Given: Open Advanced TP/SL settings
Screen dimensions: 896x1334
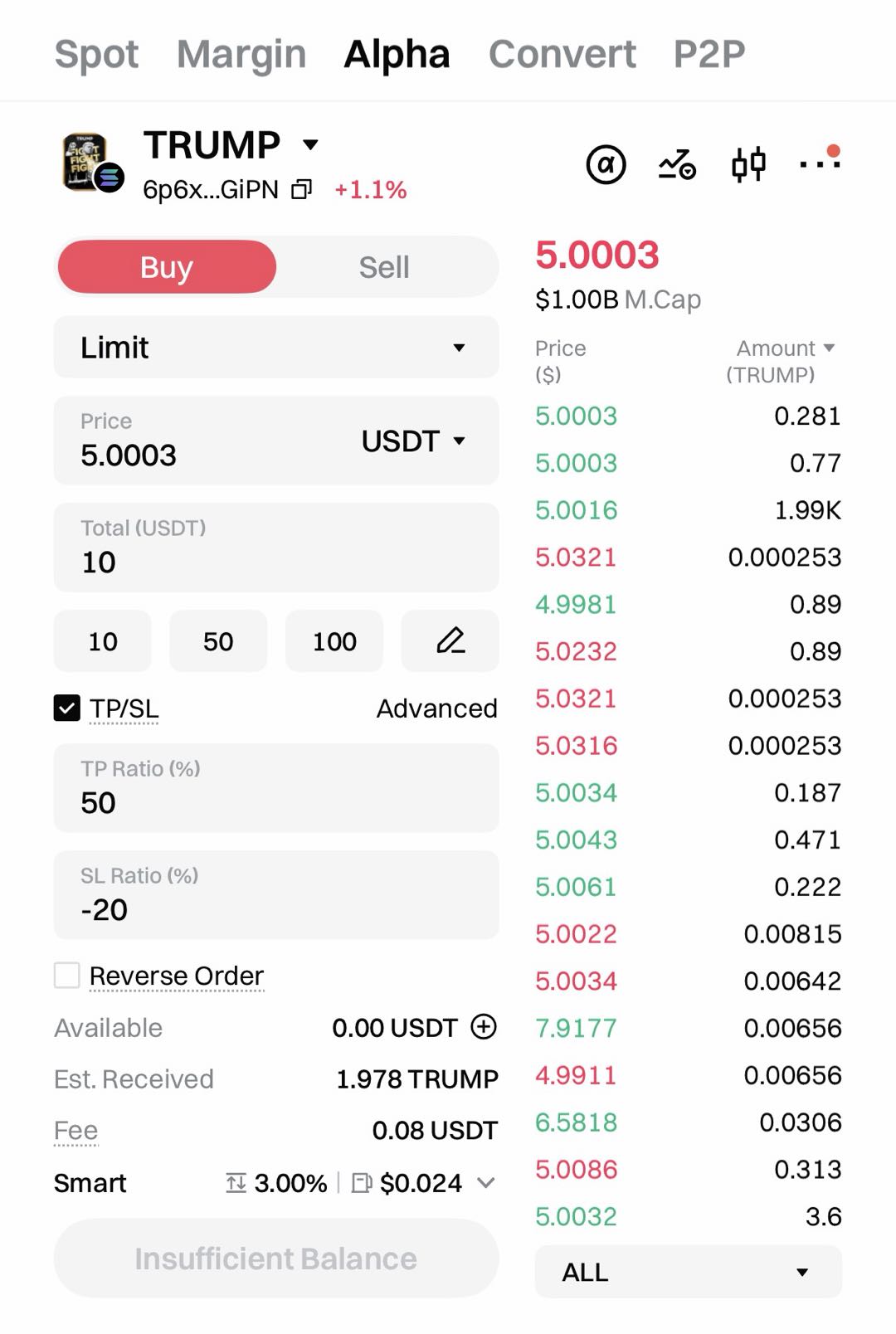Looking at the screenshot, I should tap(436, 708).
